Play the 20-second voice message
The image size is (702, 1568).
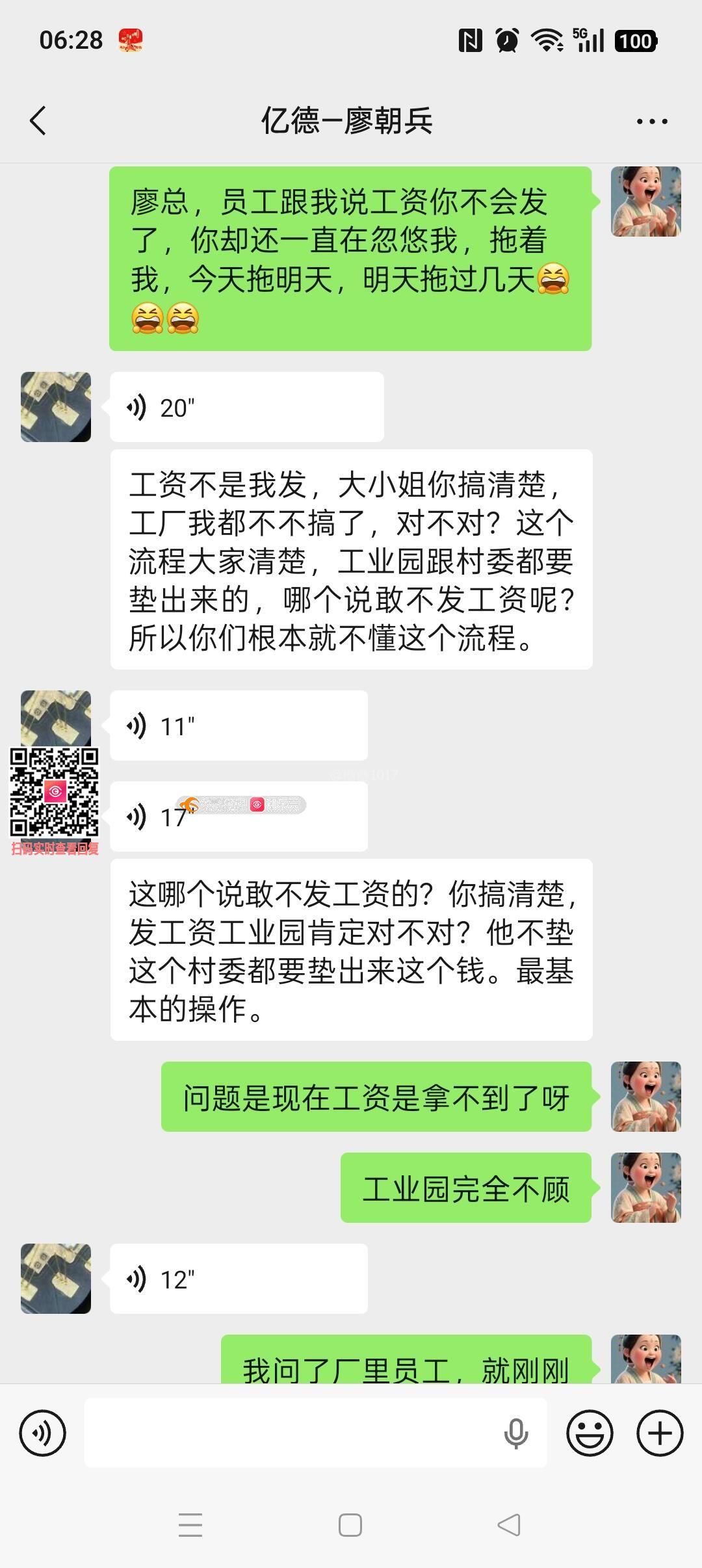(246, 408)
